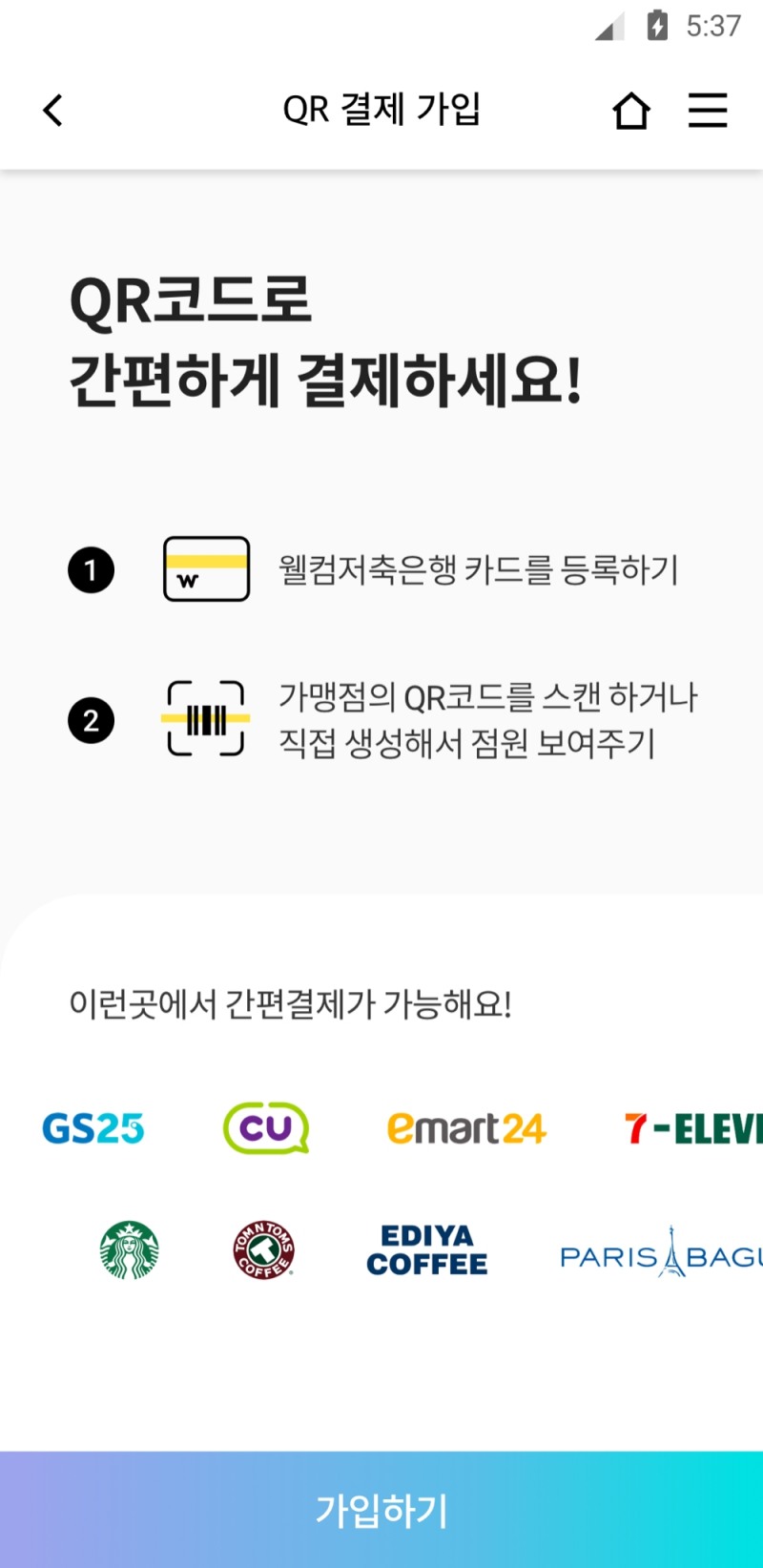Tap the EDIYA COFFEE logo
The image size is (763, 1568).
(425, 1252)
